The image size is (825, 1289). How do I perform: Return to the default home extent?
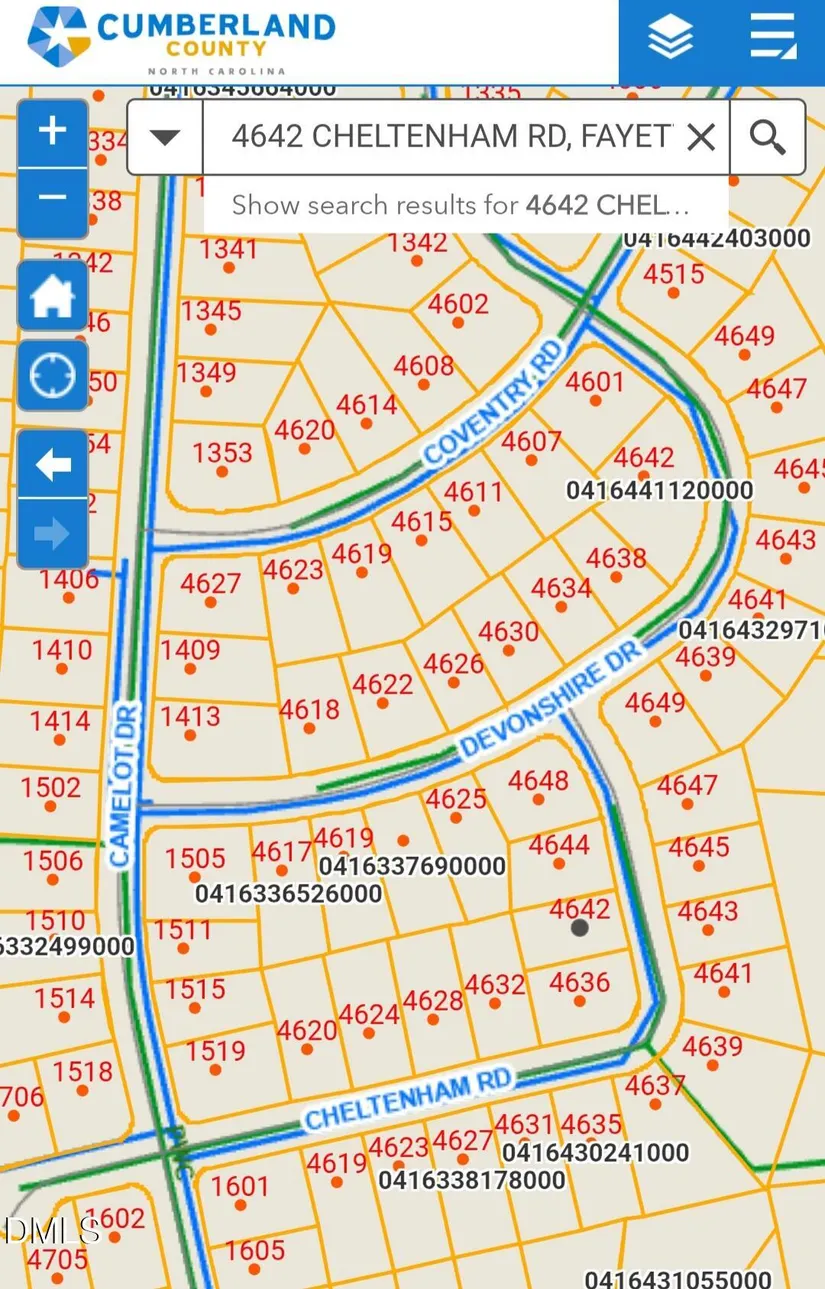[52, 297]
